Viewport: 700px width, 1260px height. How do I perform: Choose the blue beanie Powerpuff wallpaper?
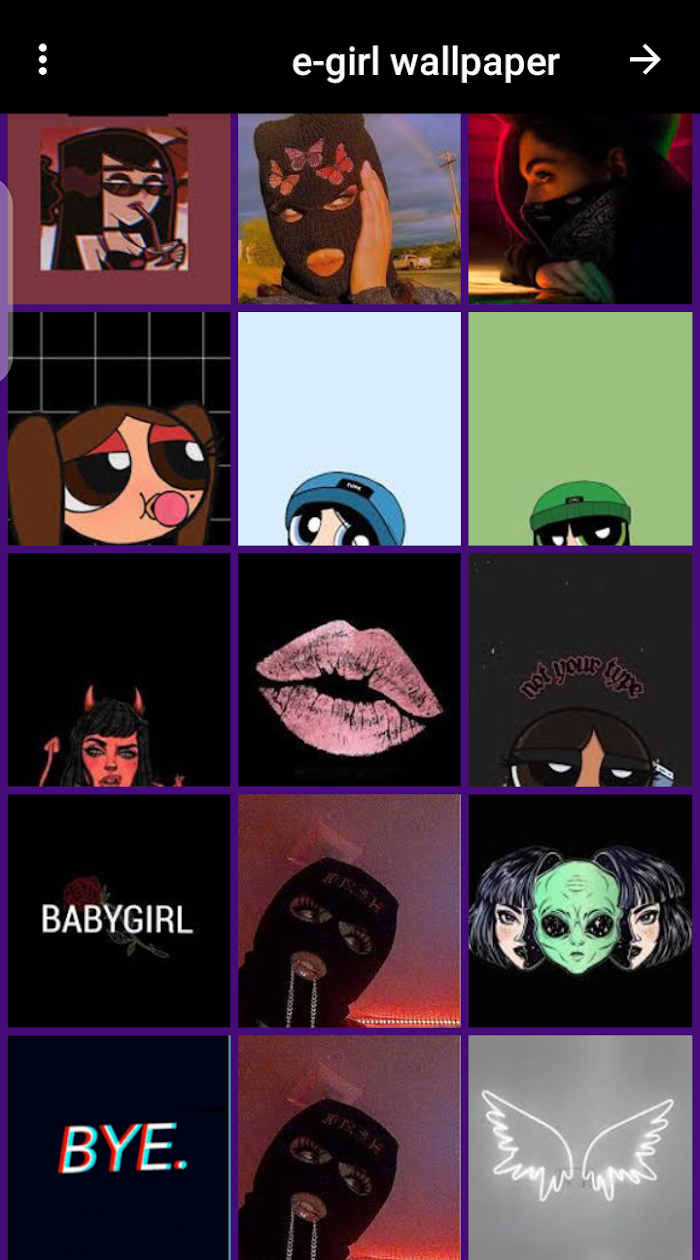tap(349, 428)
